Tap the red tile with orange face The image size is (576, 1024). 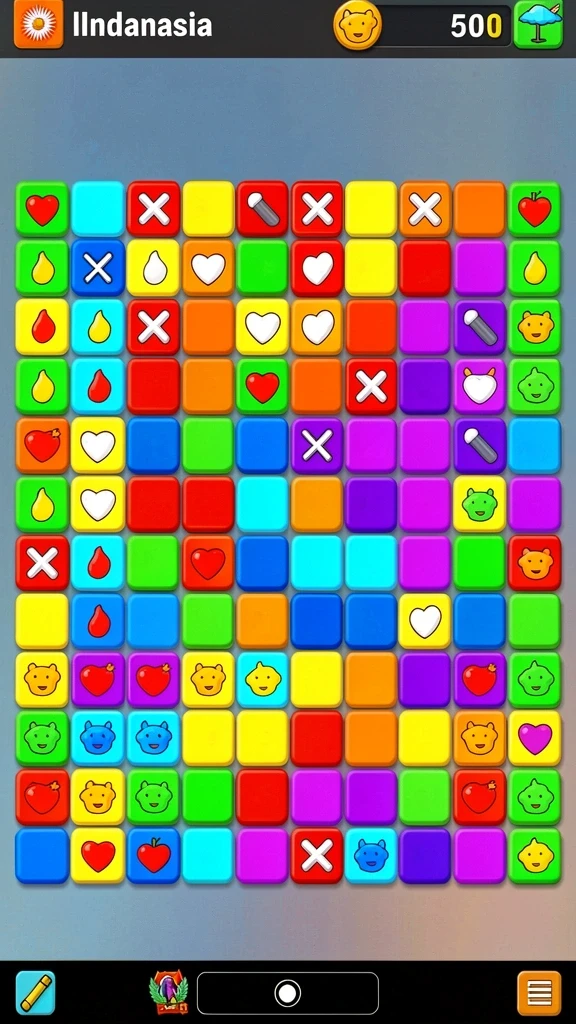click(x=535, y=563)
